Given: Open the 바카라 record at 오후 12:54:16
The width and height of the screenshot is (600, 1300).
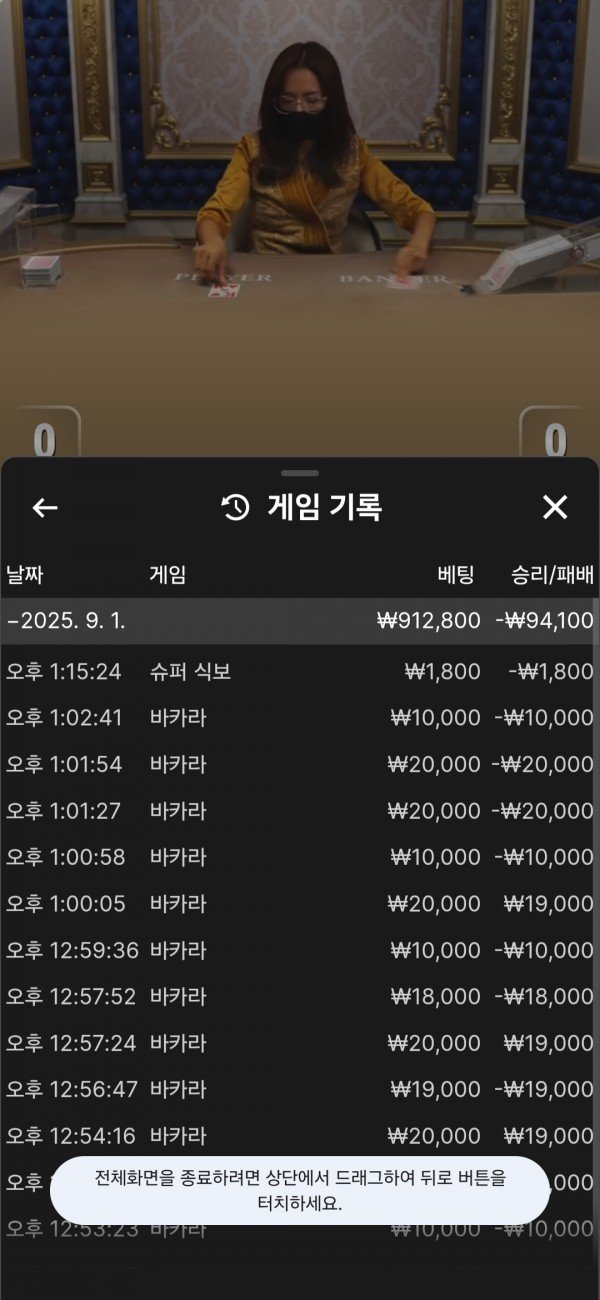Looking at the screenshot, I should [x=300, y=1136].
